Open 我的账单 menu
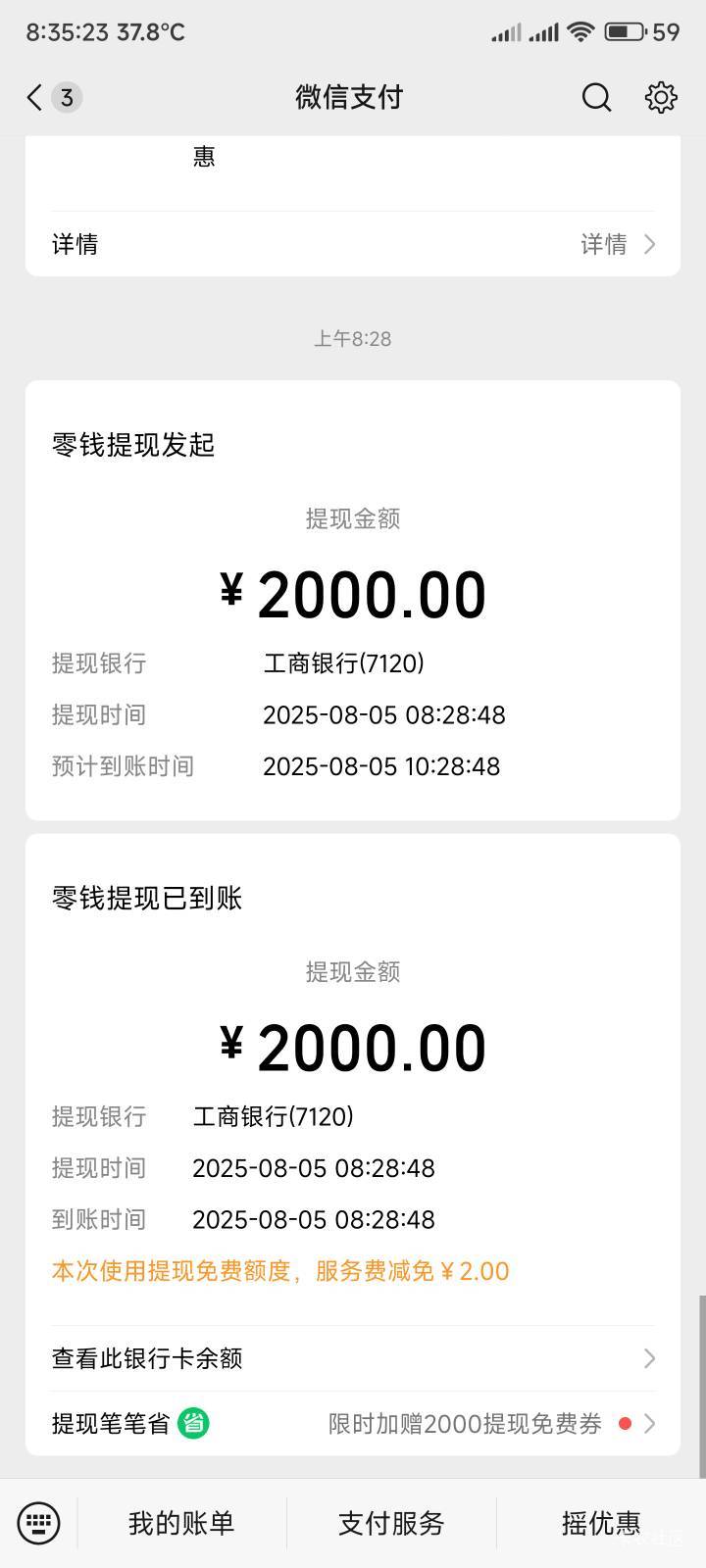Viewport: 706px width, 1568px height. [181, 1523]
